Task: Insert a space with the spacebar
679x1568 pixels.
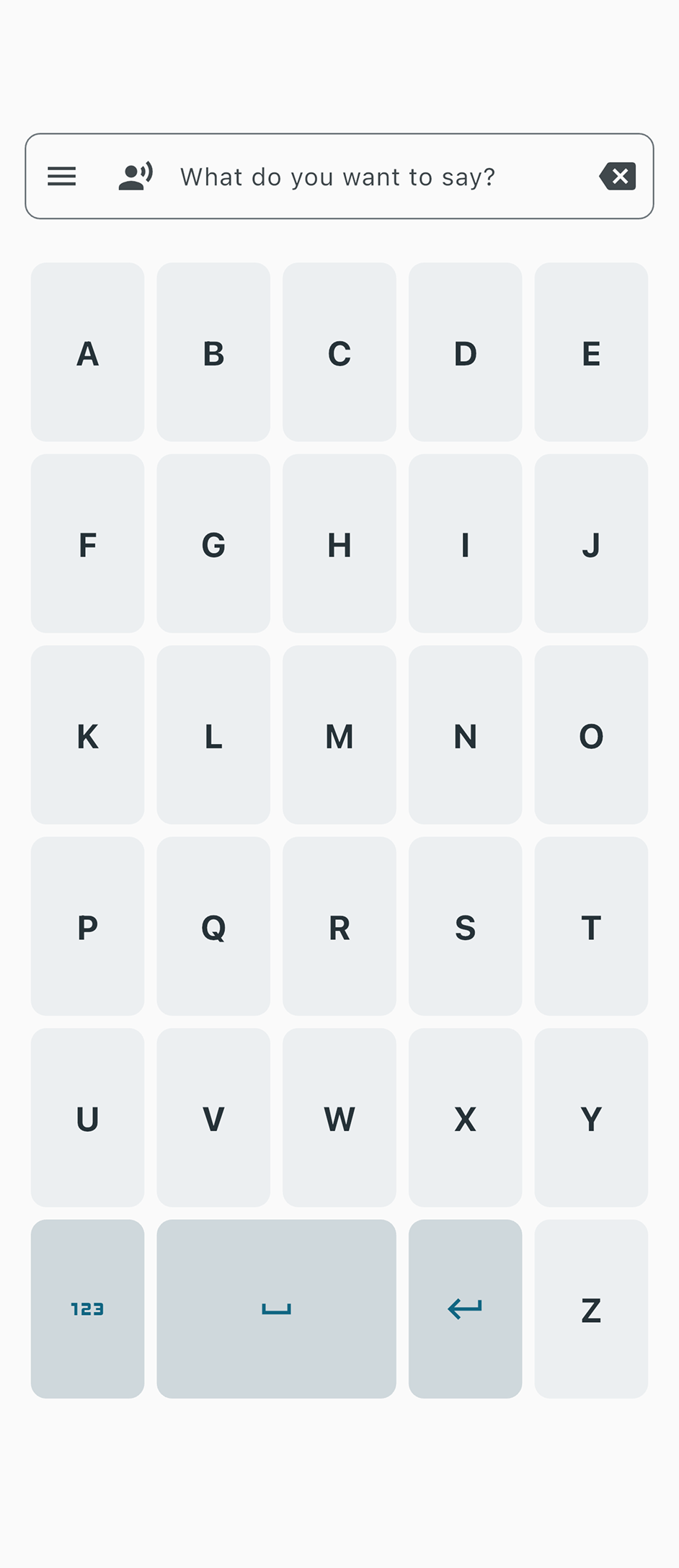Action: (276, 1309)
